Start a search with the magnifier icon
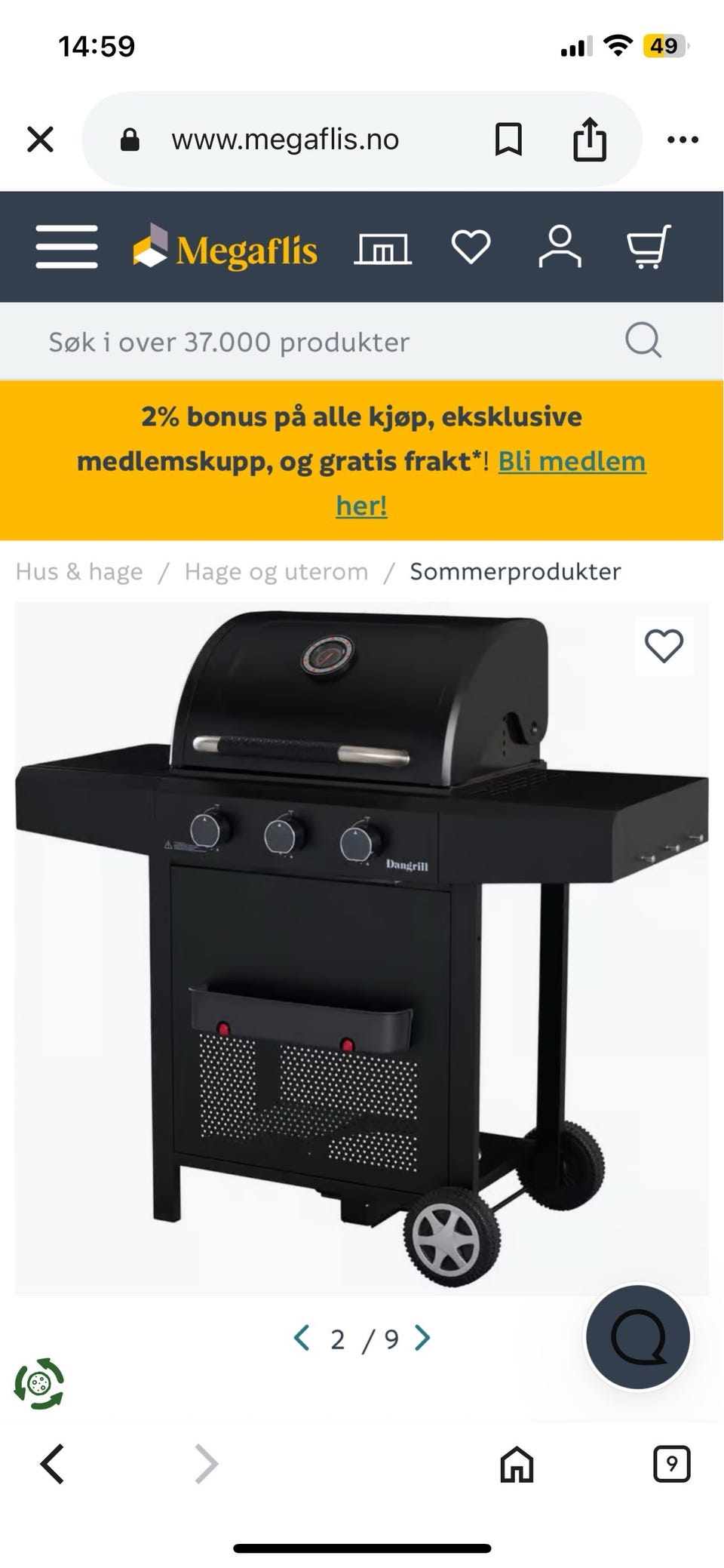This screenshot has height=1568, width=724. [642, 340]
